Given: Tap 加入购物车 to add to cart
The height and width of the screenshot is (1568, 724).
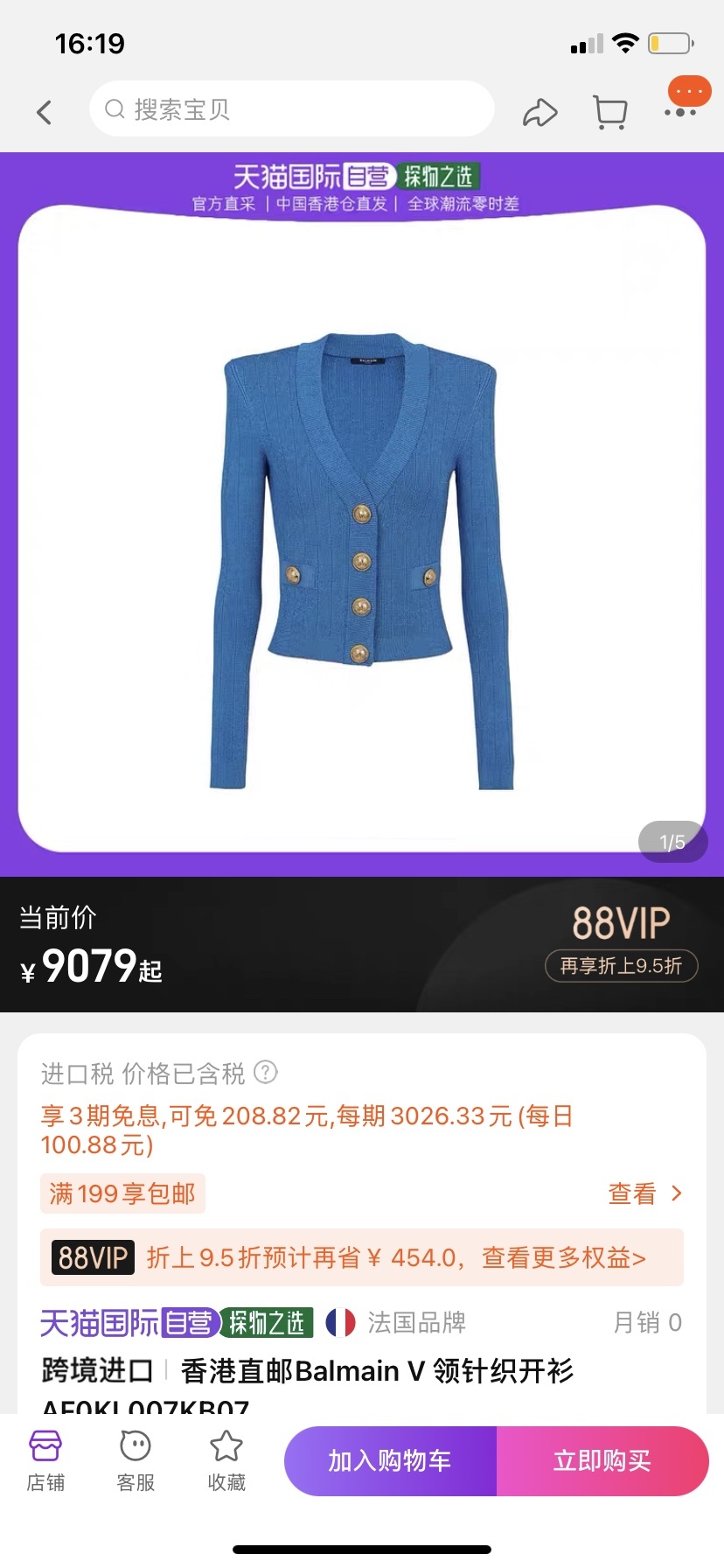Looking at the screenshot, I should [x=390, y=1460].
